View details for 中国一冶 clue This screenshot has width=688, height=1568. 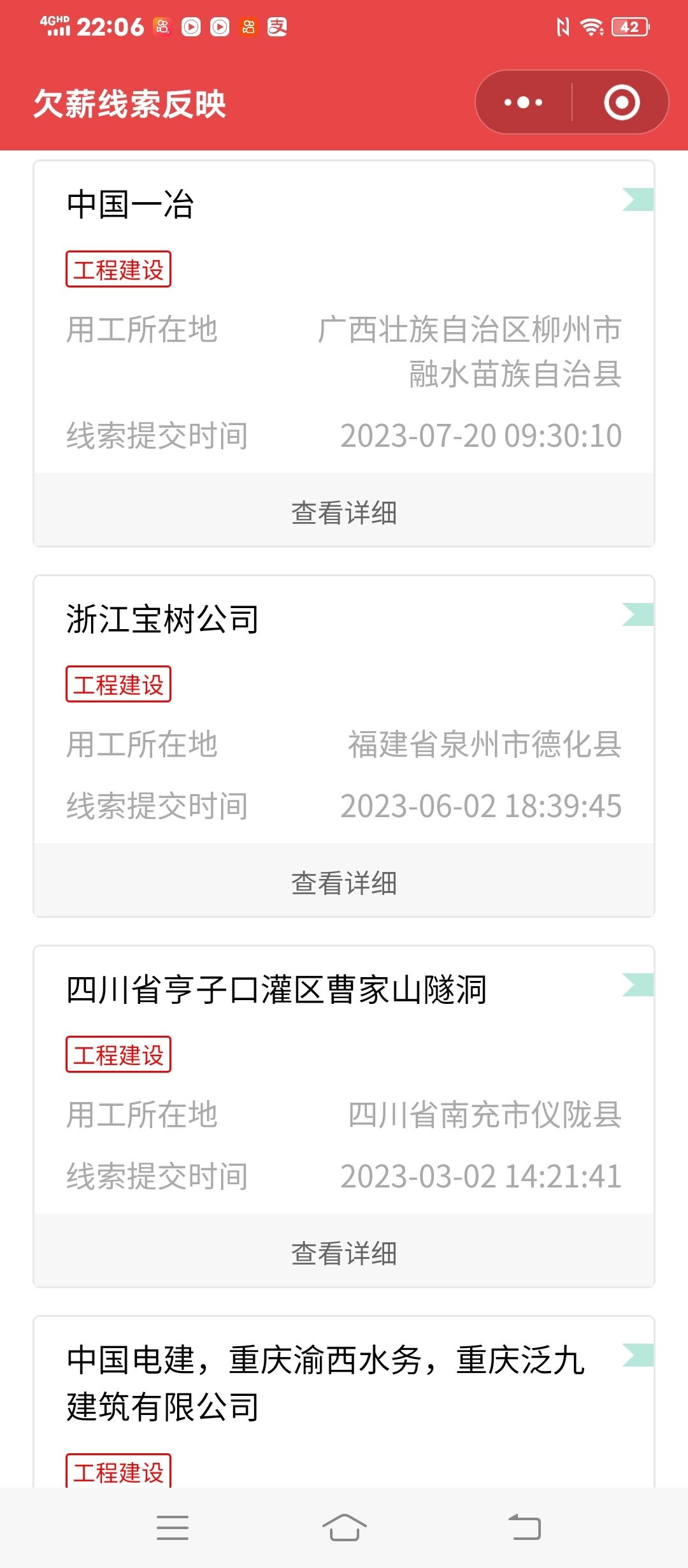pos(344,511)
